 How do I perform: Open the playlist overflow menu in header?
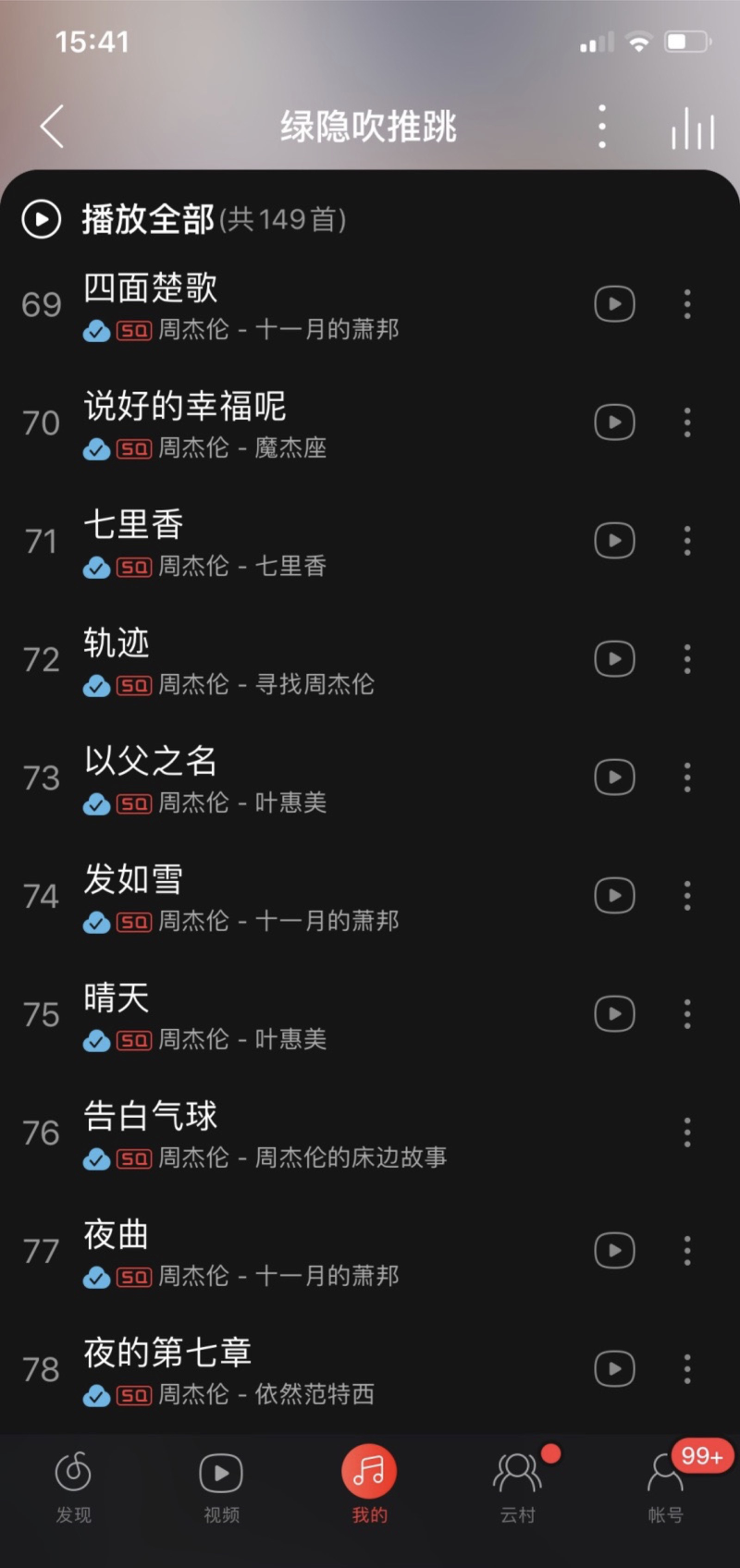[602, 127]
